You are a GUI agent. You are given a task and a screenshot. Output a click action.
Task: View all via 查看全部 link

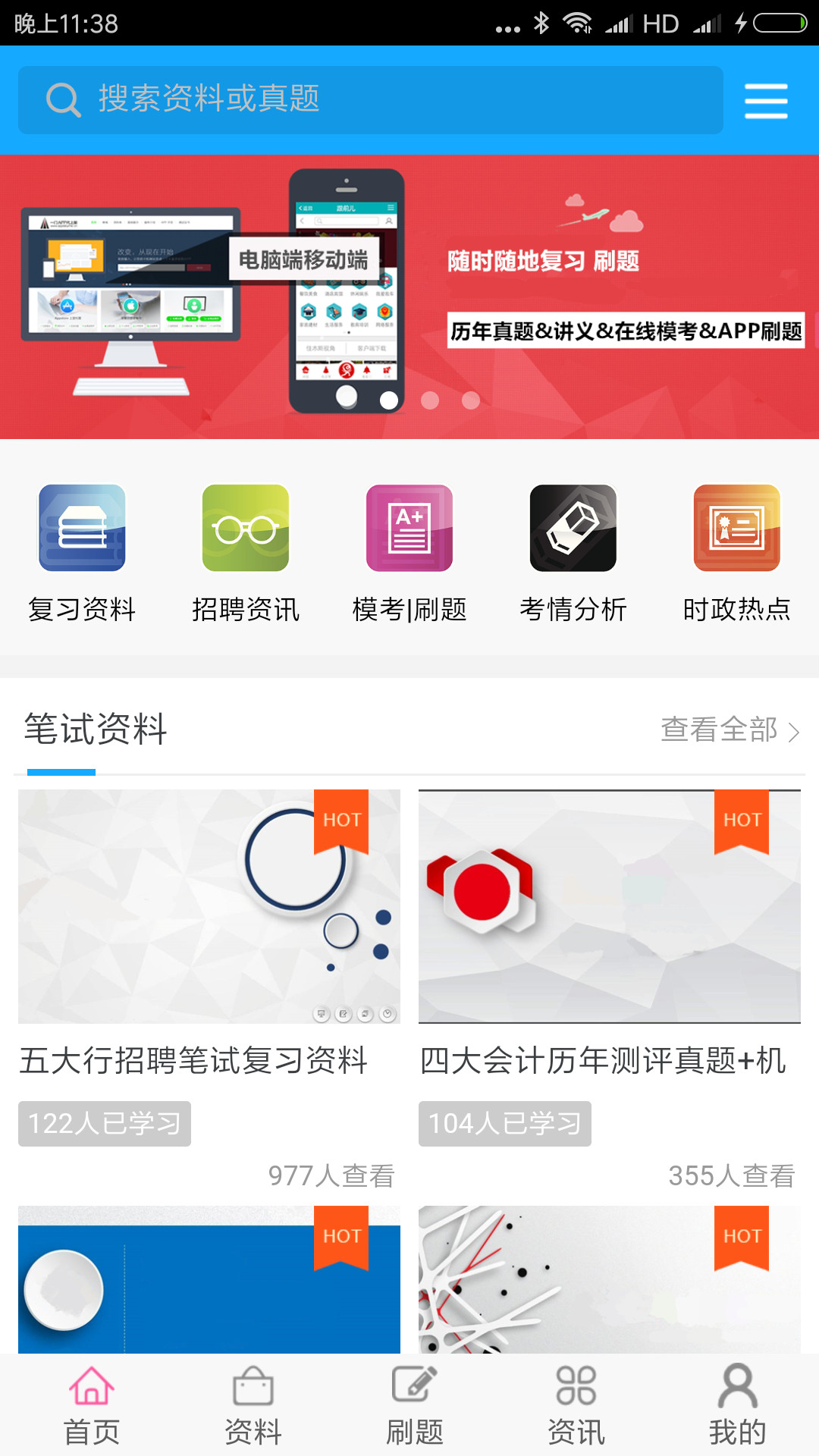tap(730, 730)
